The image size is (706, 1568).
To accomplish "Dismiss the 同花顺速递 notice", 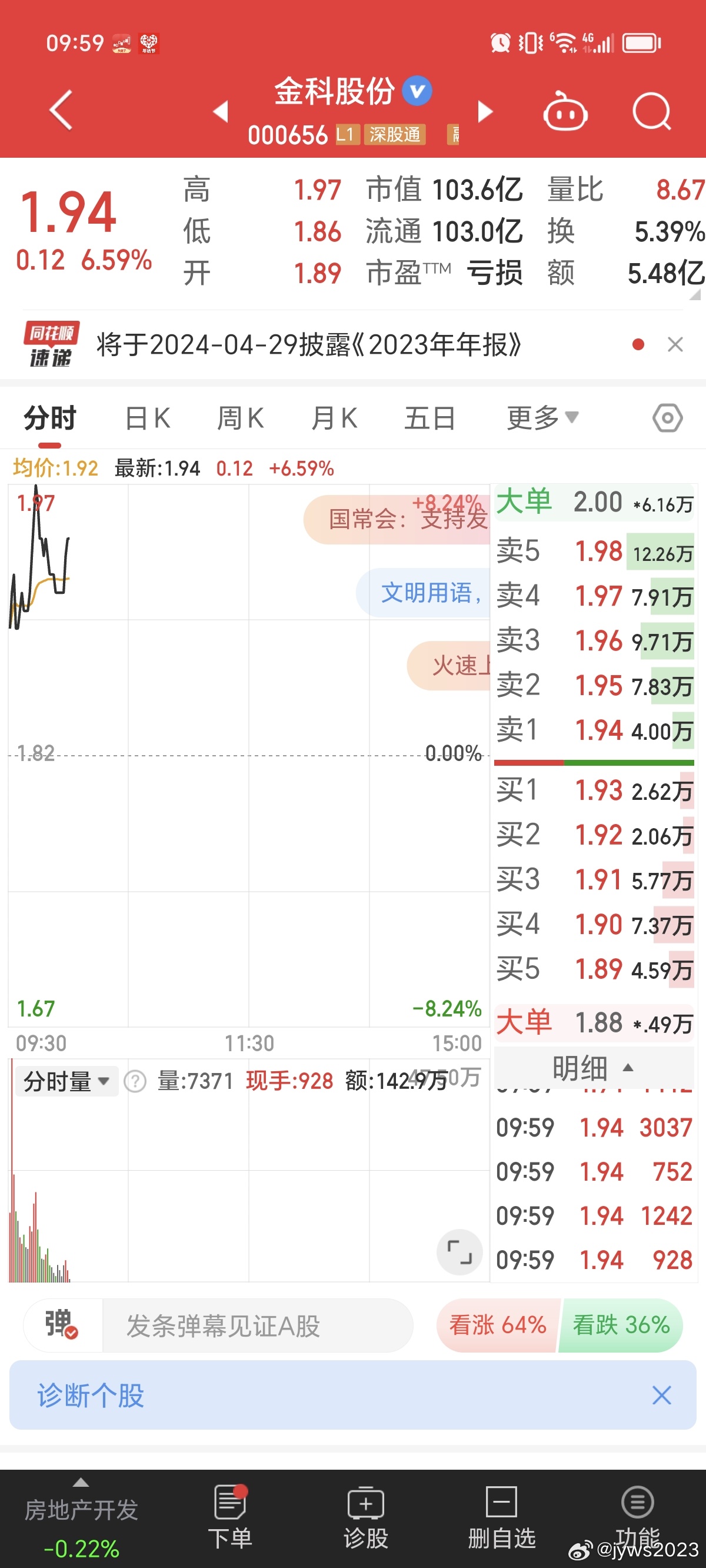I will (675, 345).
